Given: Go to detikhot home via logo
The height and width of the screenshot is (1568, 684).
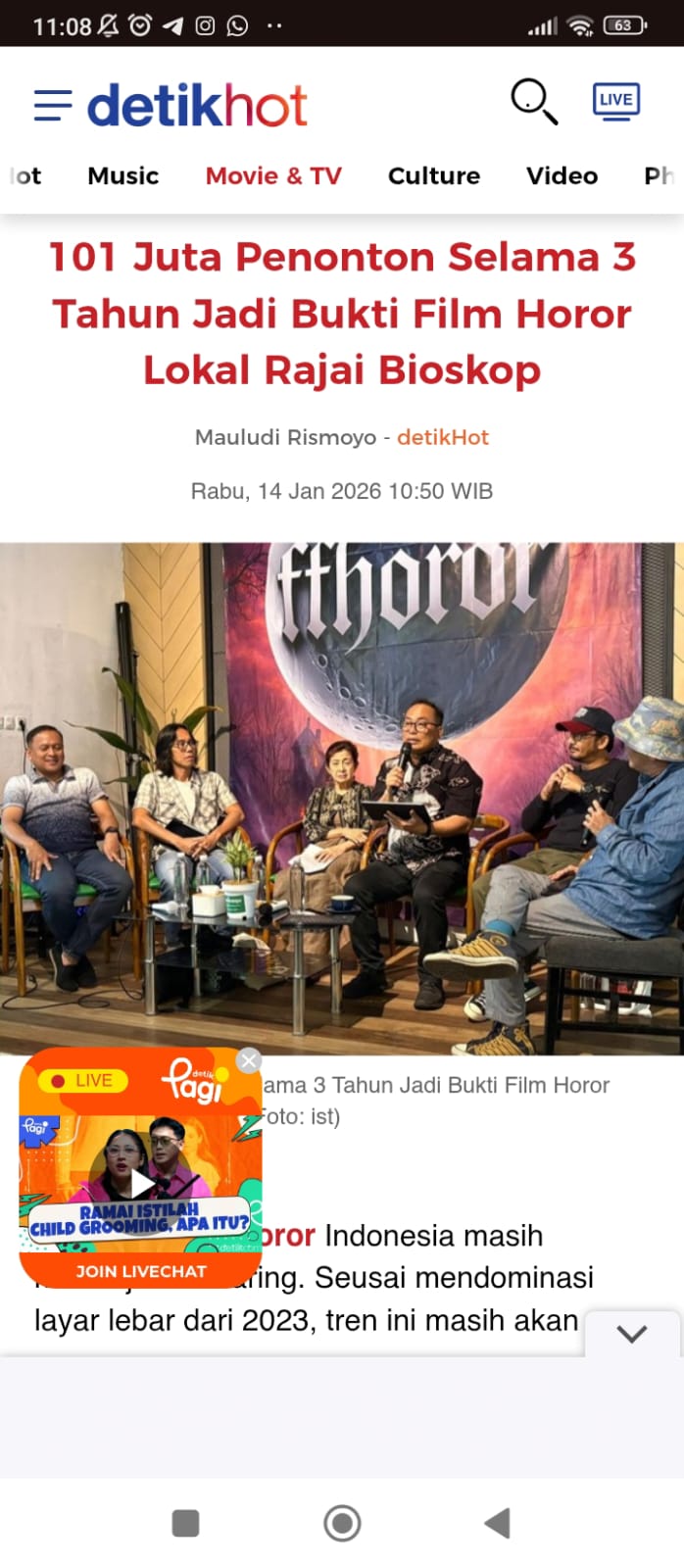Looking at the screenshot, I should click(x=197, y=105).
